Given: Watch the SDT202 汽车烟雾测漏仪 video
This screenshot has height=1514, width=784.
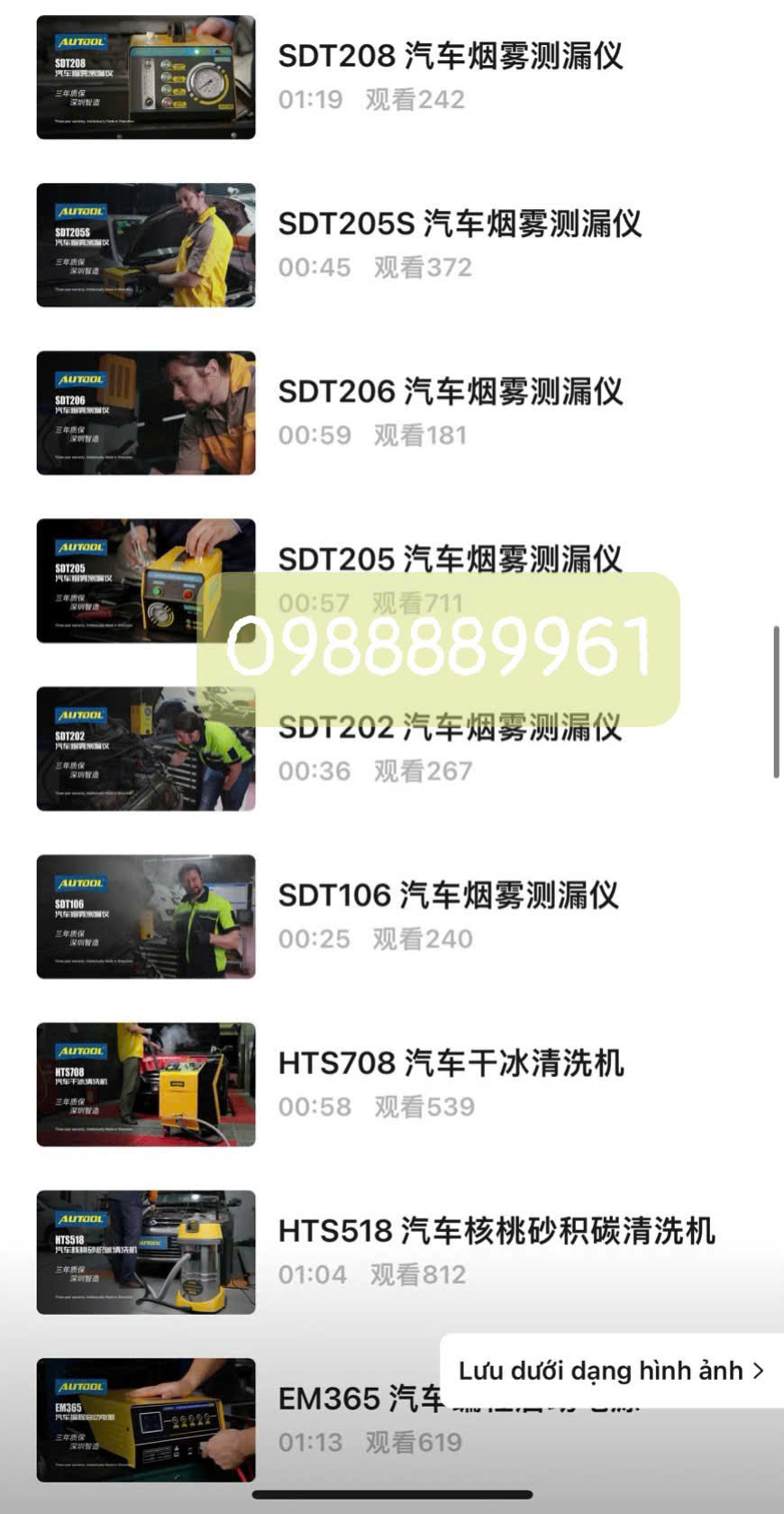Looking at the screenshot, I should point(146,749).
